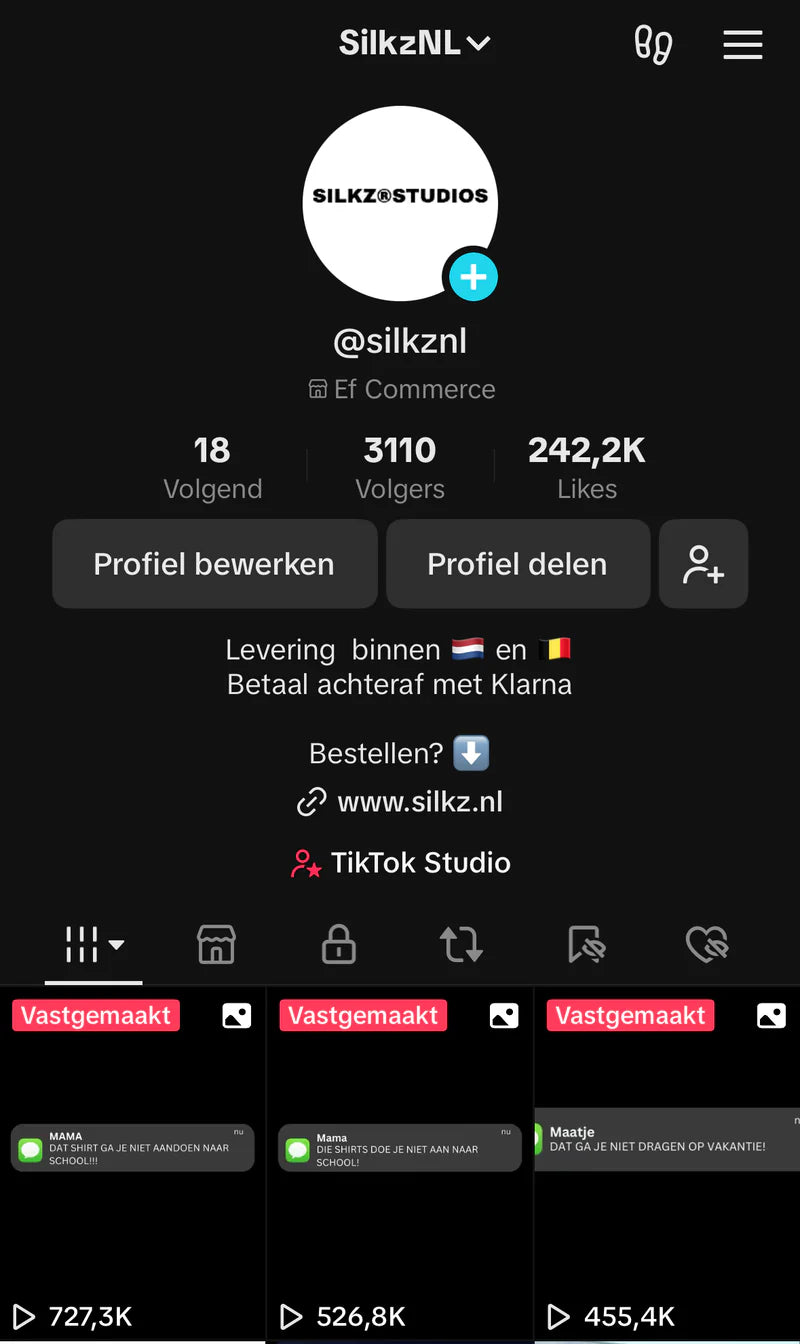Open the profile views footprints icon
The width and height of the screenshot is (800, 1344).
point(653,45)
